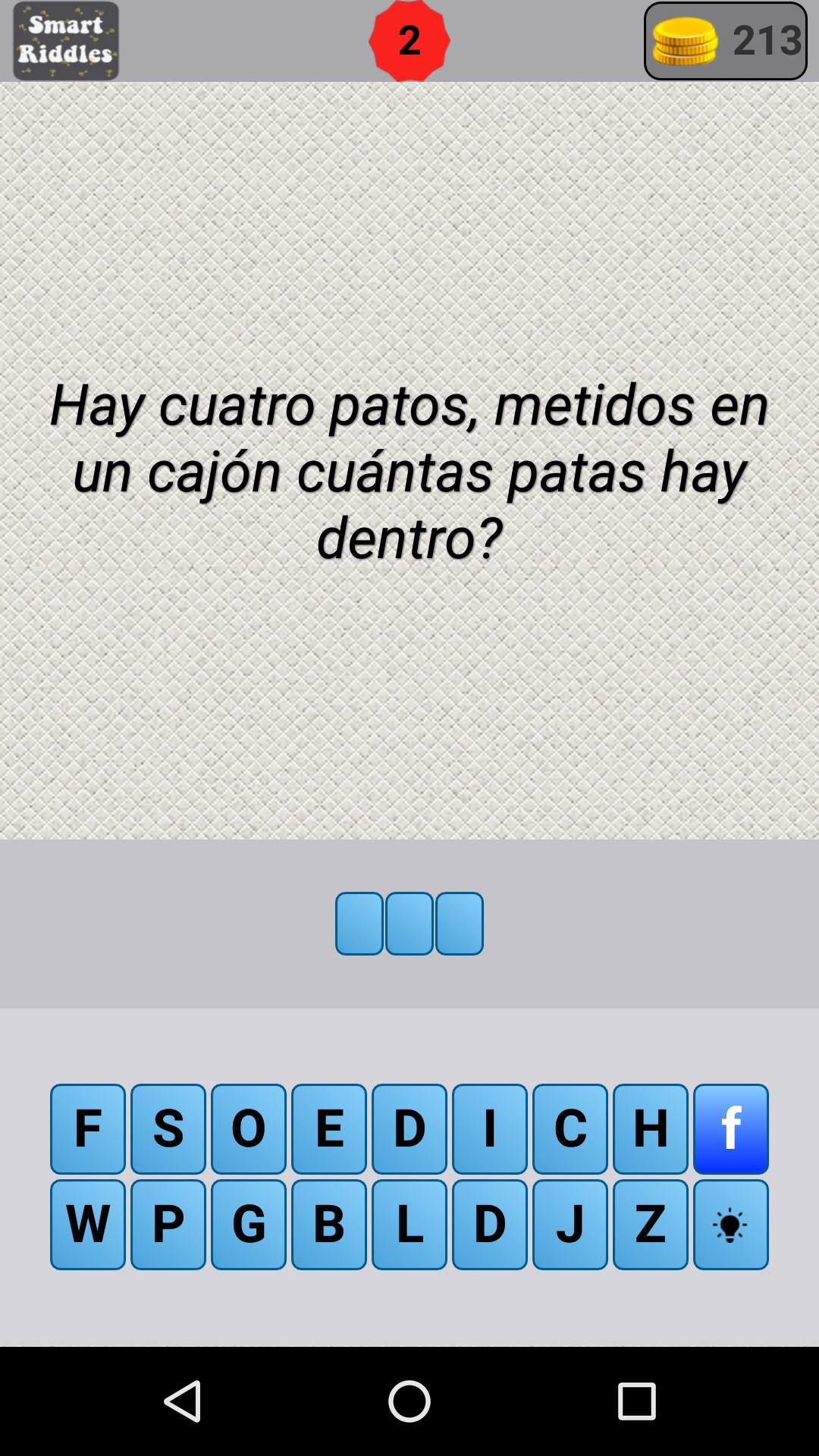Choose the letter E tile

329,1128
